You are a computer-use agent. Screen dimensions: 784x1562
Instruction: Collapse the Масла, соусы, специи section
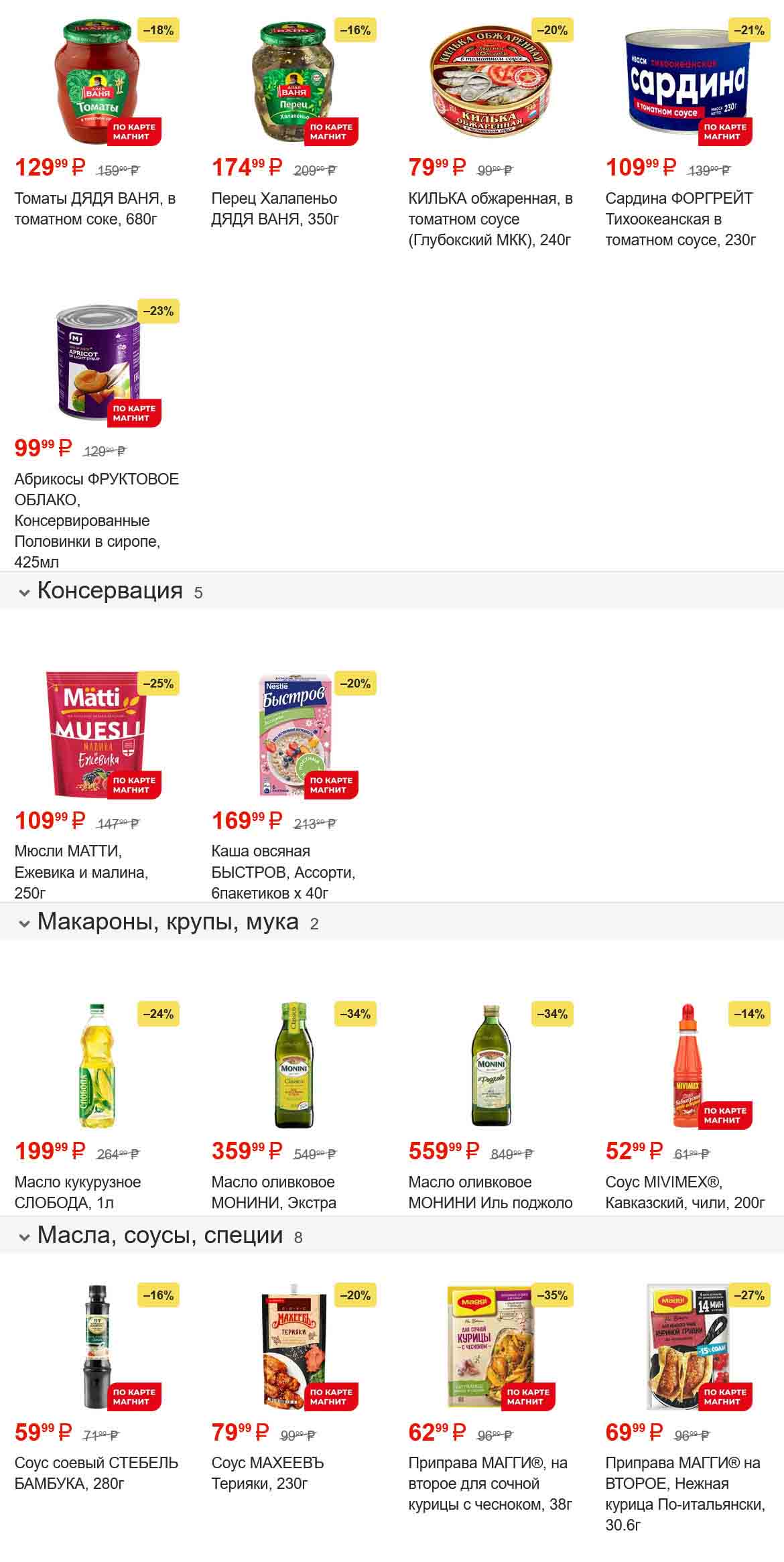(25, 1237)
